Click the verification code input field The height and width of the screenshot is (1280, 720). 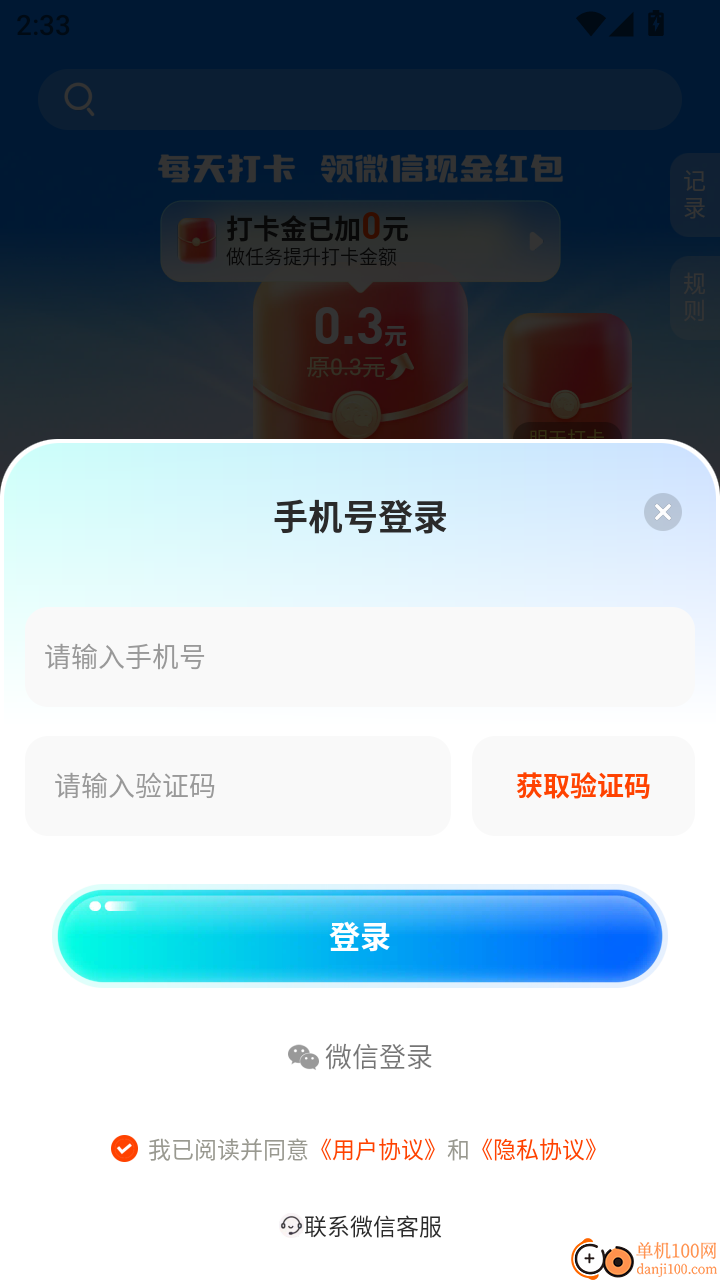pyautogui.click(x=237, y=786)
